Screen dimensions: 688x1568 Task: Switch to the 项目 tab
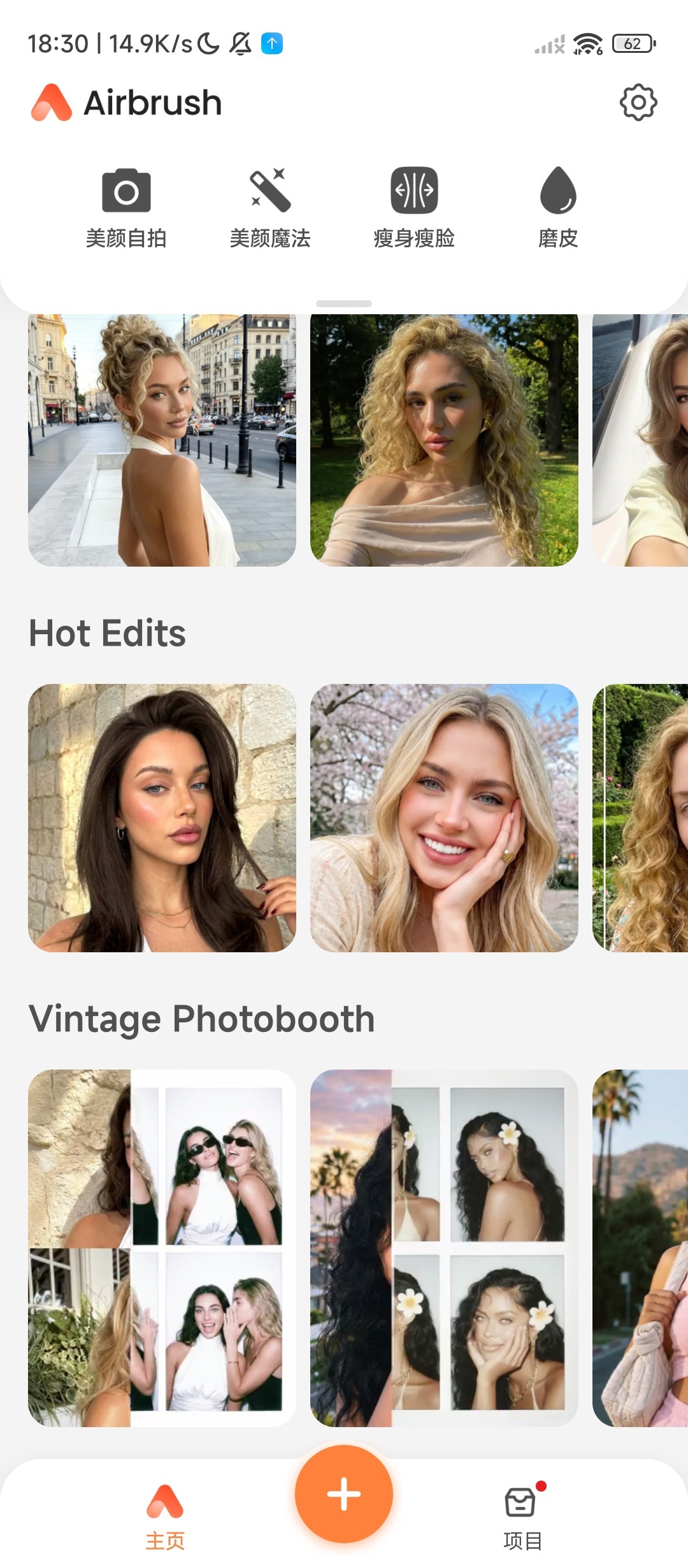click(522, 1517)
